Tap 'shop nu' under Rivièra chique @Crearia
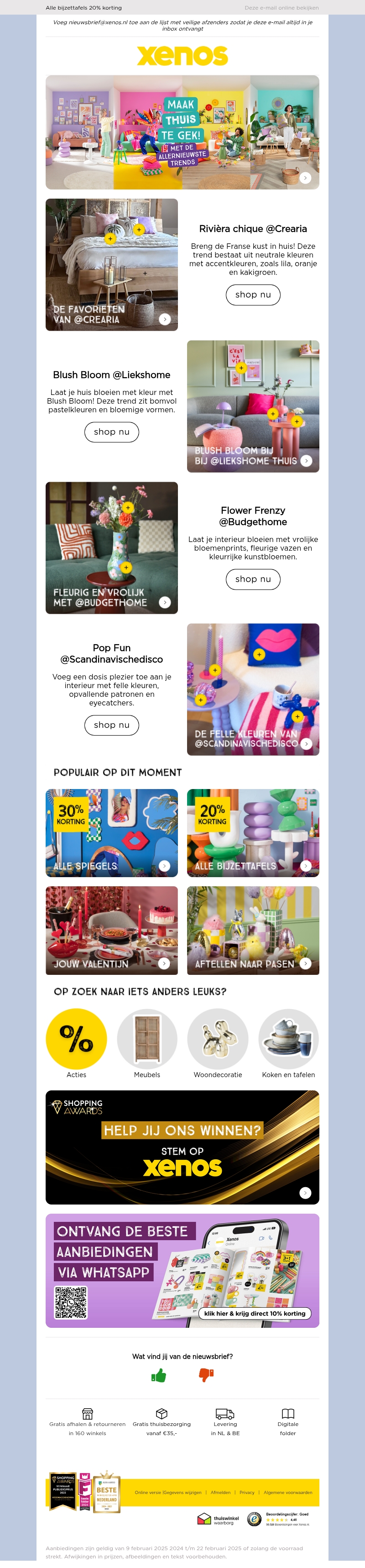365x1568 pixels. pos(253,295)
